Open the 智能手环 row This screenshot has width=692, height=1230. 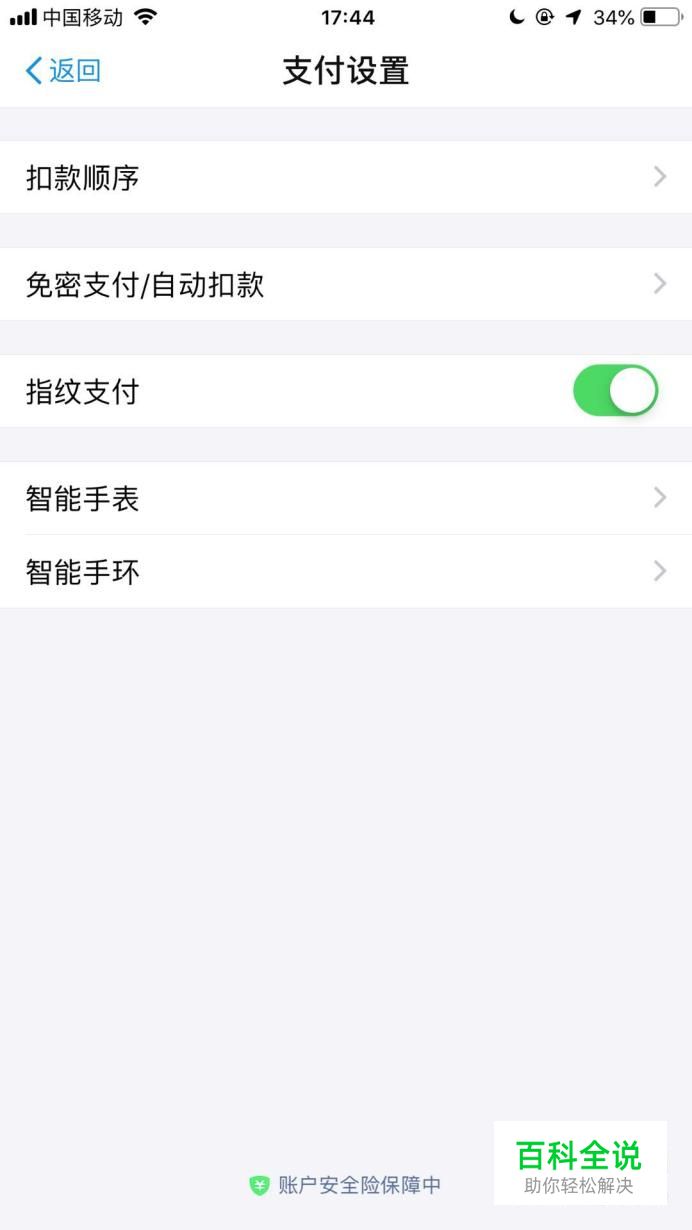click(346, 571)
